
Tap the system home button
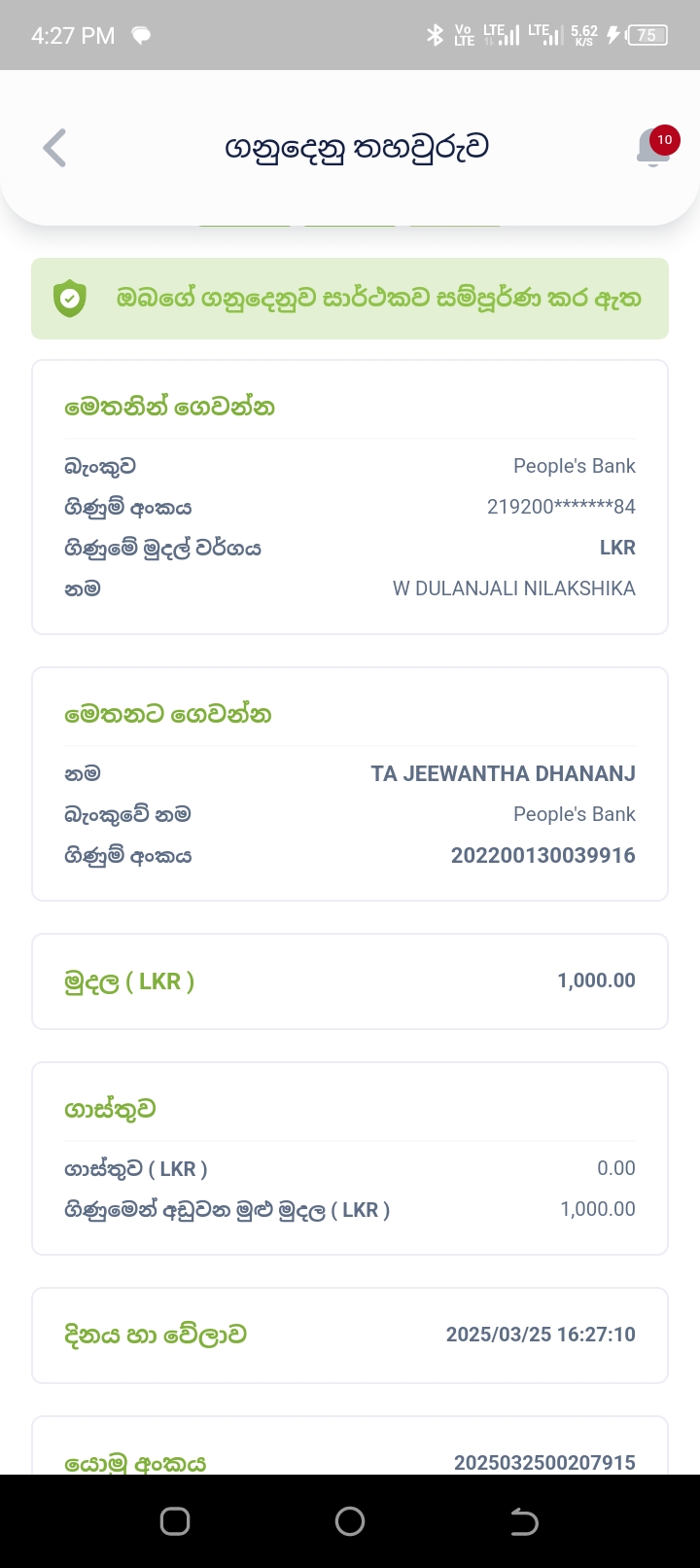[350, 1521]
